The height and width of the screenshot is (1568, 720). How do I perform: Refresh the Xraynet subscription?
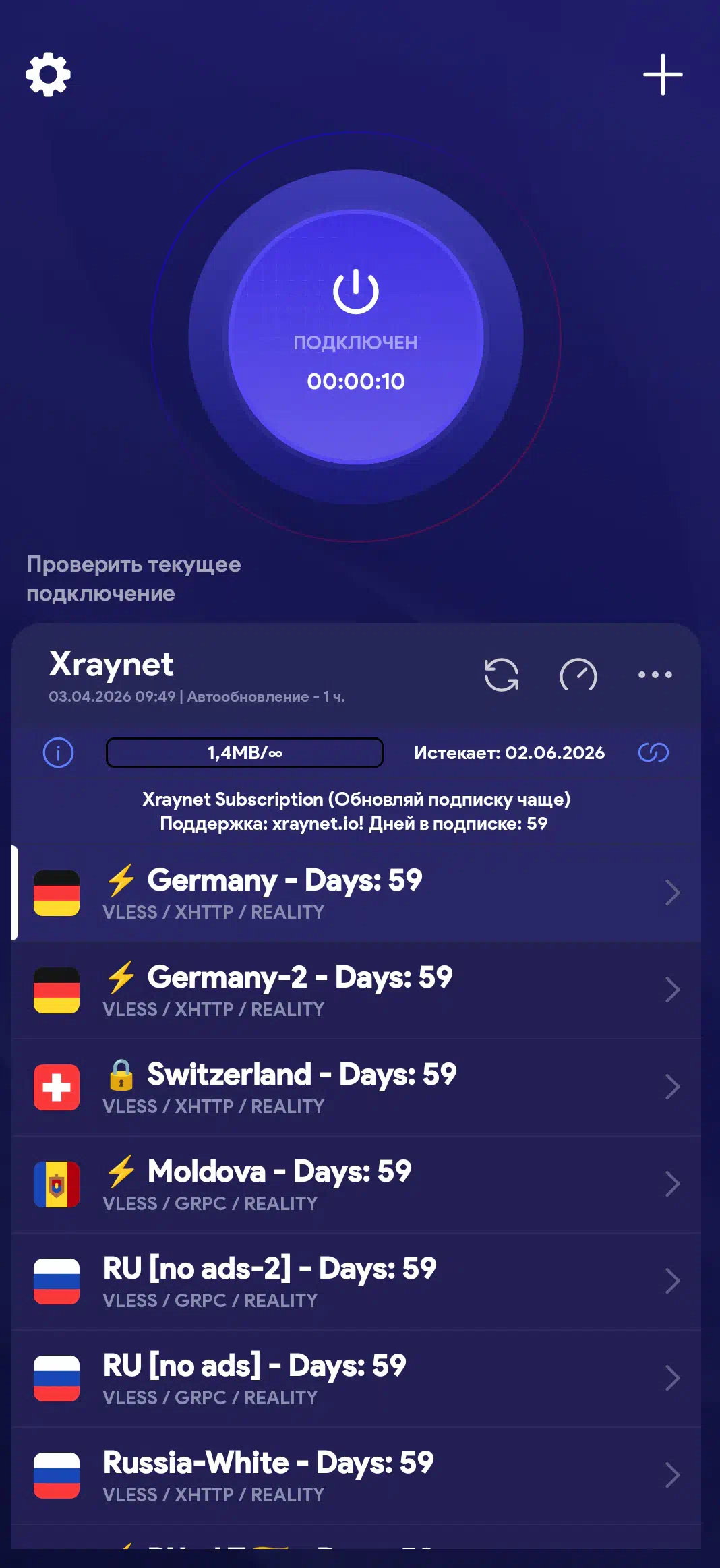tap(502, 675)
